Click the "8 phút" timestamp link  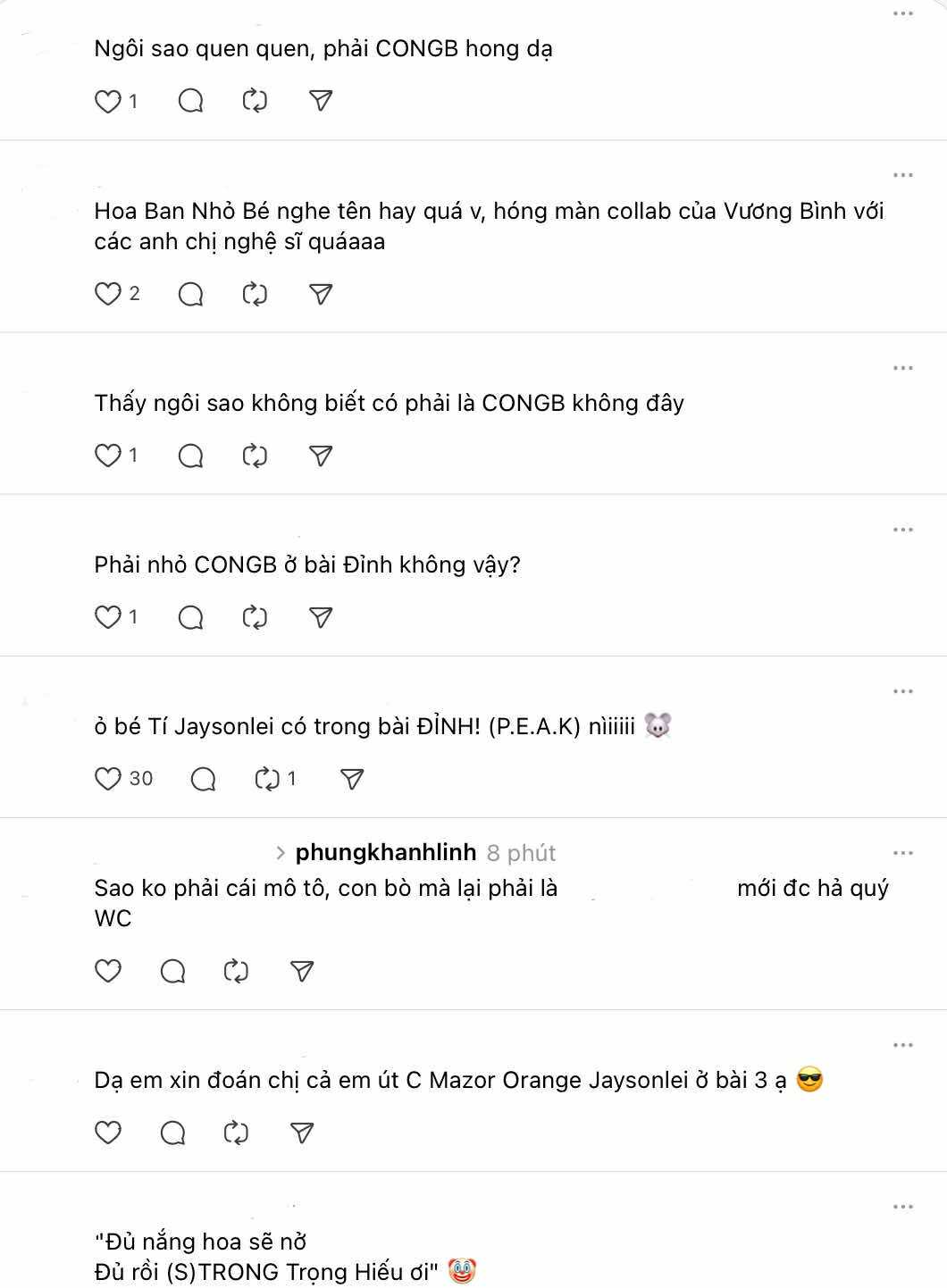520,853
